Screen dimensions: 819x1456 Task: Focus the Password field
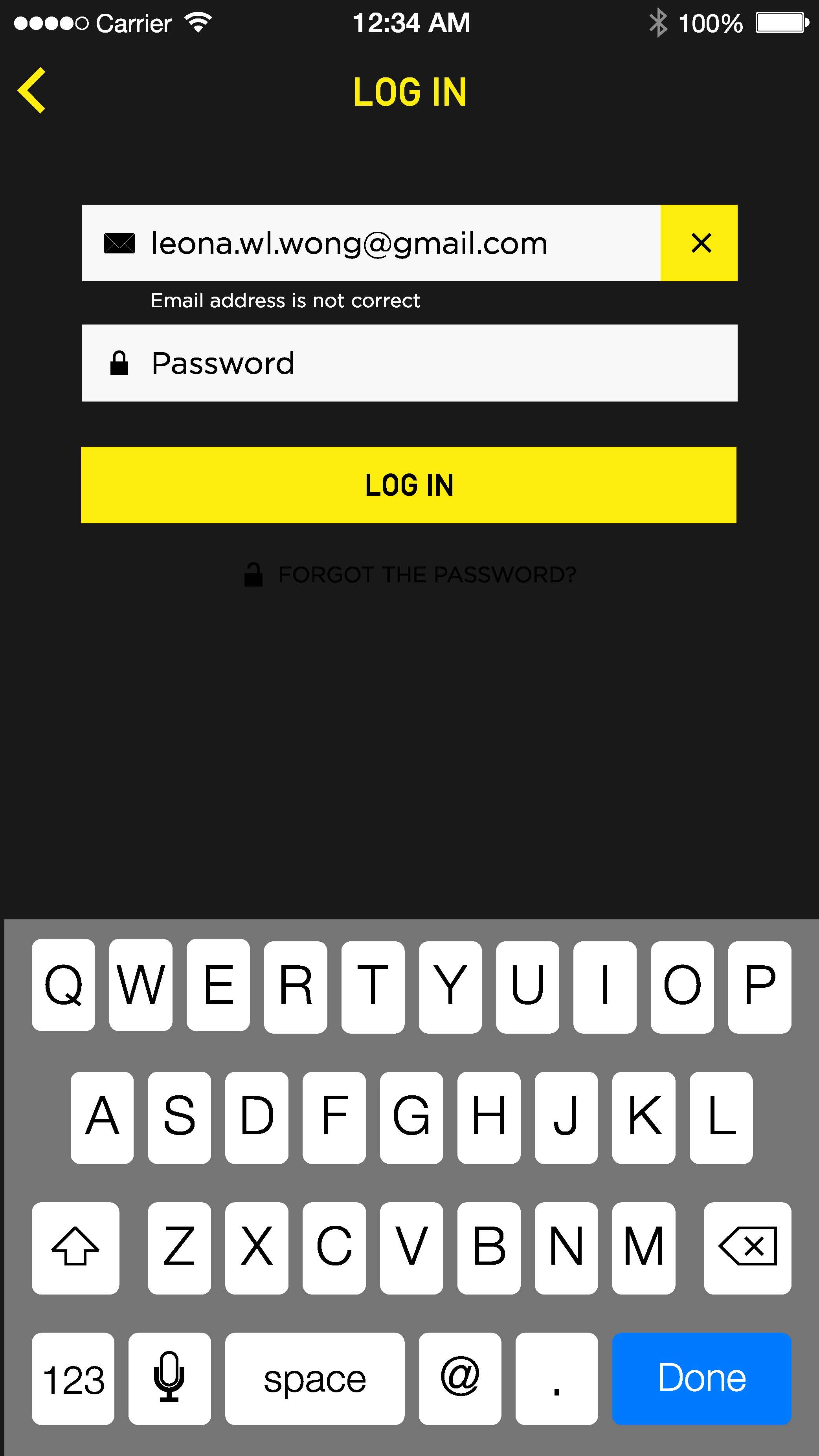(x=410, y=363)
